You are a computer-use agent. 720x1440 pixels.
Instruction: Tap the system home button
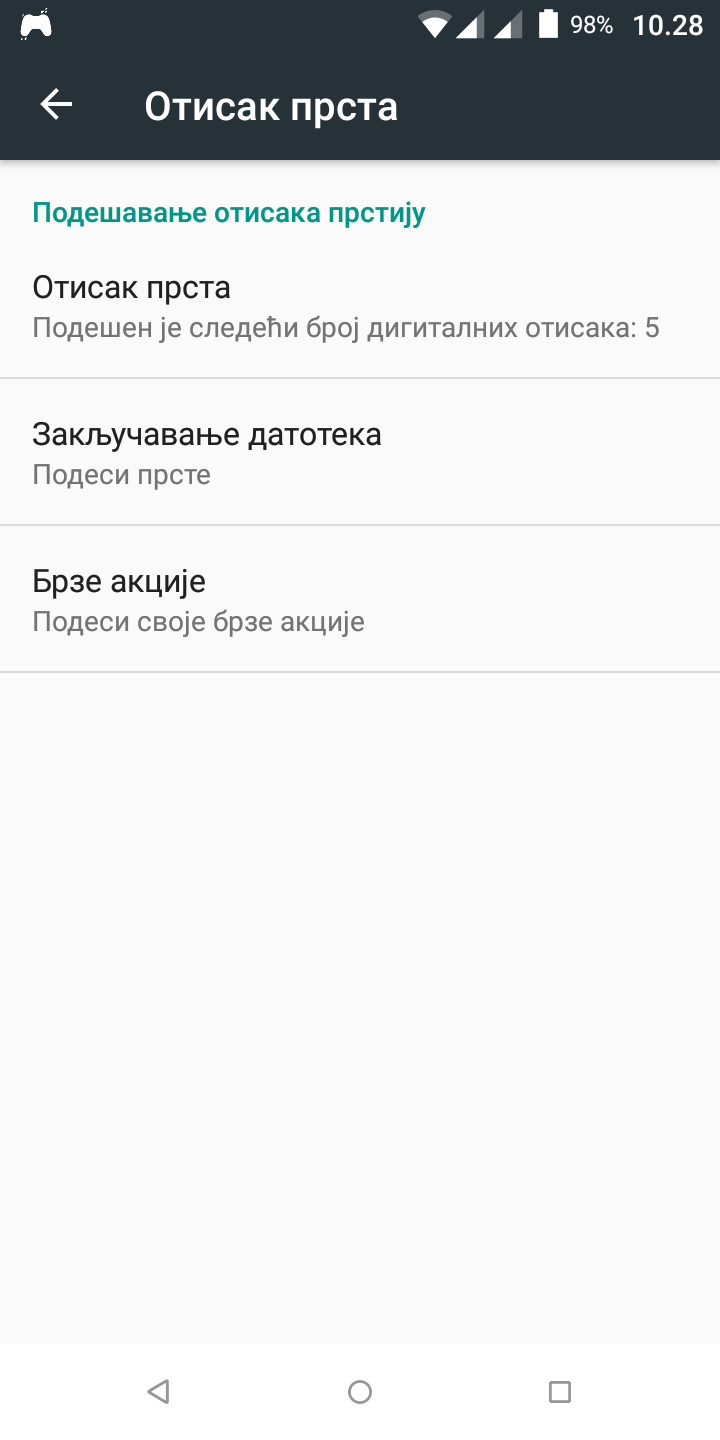360,1391
